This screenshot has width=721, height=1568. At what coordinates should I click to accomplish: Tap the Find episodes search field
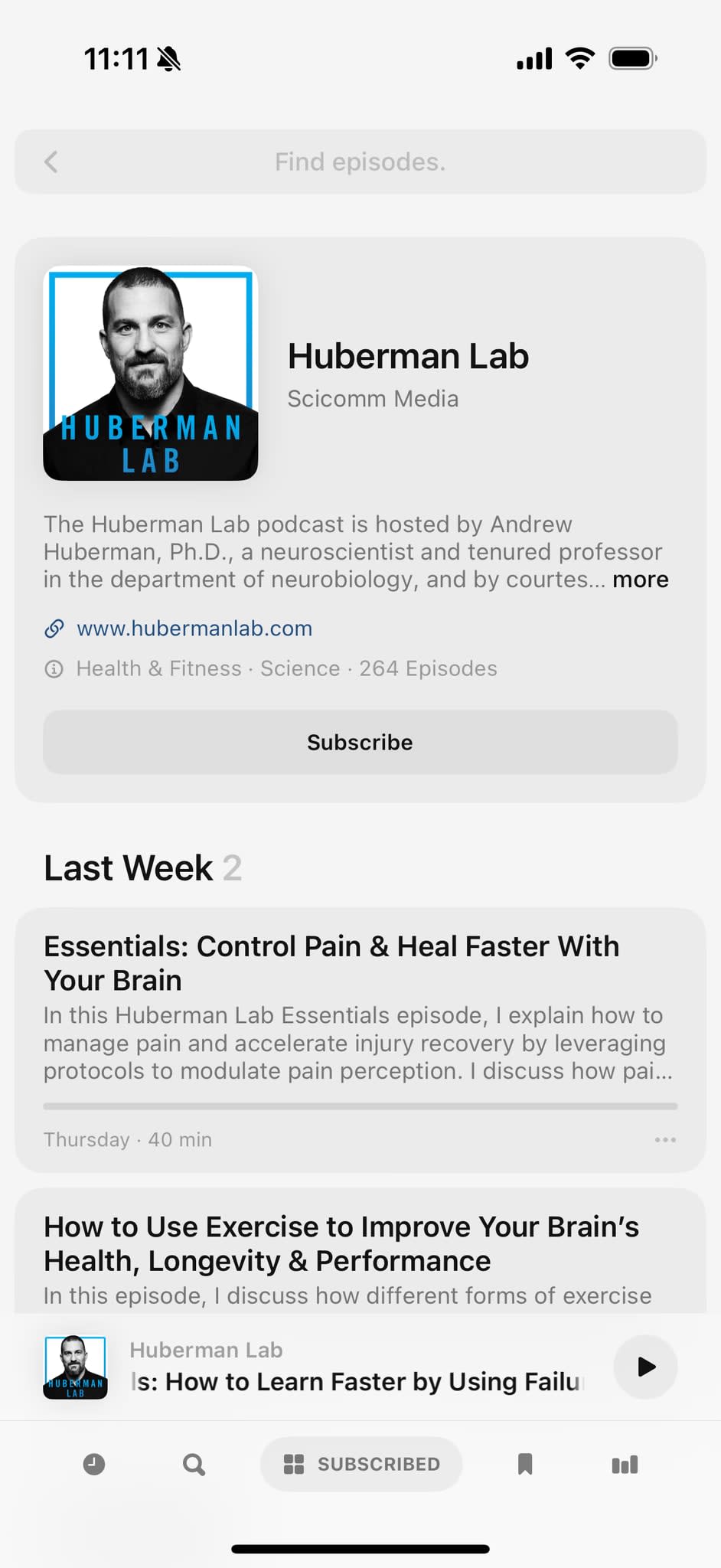[x=360, y=162]
